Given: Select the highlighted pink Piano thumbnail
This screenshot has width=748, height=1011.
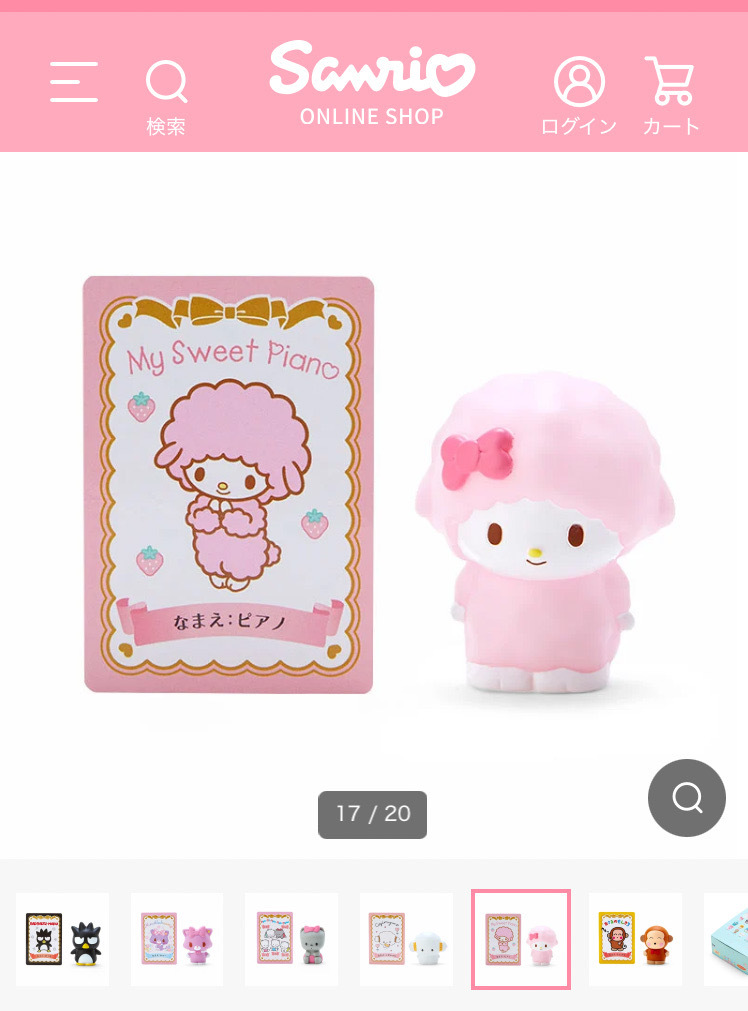Looking at the screenshot, I should coord(521,939).
